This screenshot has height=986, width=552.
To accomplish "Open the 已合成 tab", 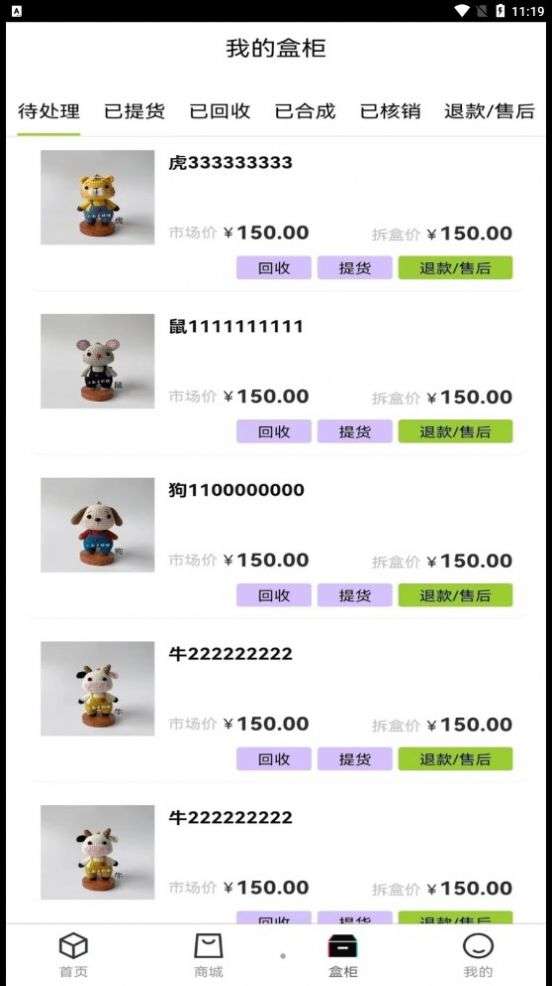I will [305, 111].
